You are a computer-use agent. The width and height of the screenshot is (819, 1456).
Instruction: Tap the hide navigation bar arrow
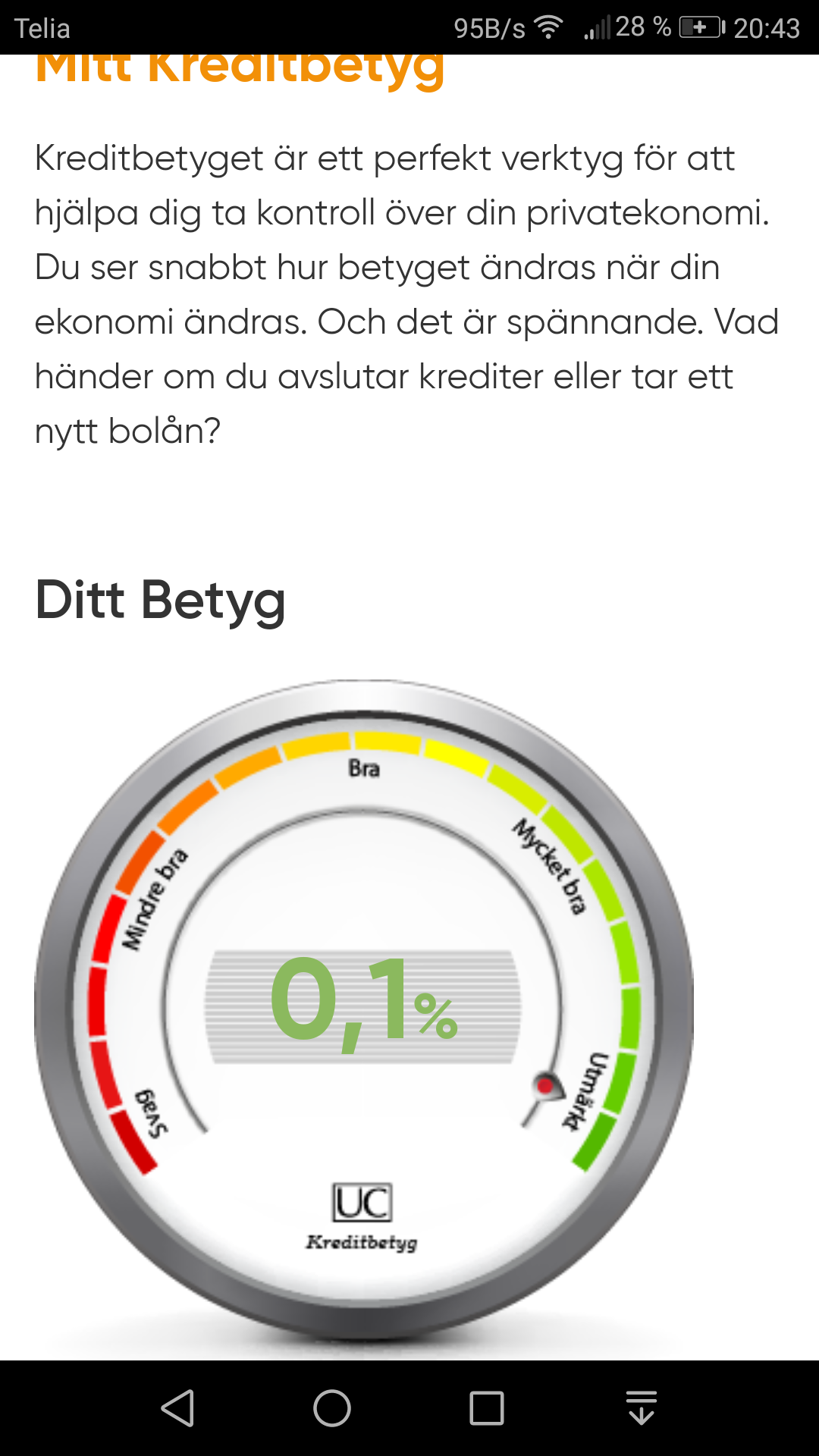pos(641,1408)
